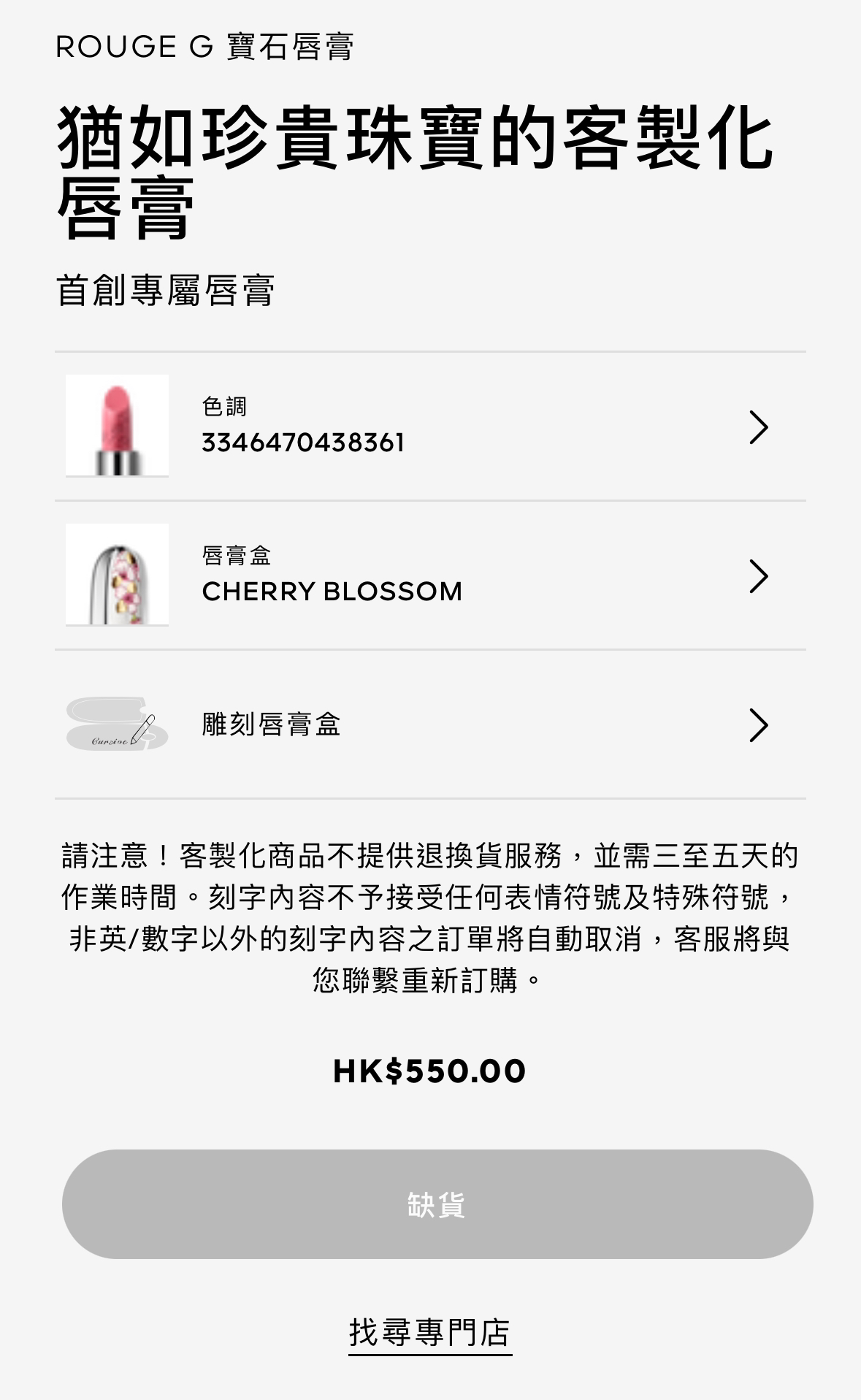Screen dimensions: 861x1400
Task: Click the CHERRY BLOSSOM option name
Action: click(332, 592)
